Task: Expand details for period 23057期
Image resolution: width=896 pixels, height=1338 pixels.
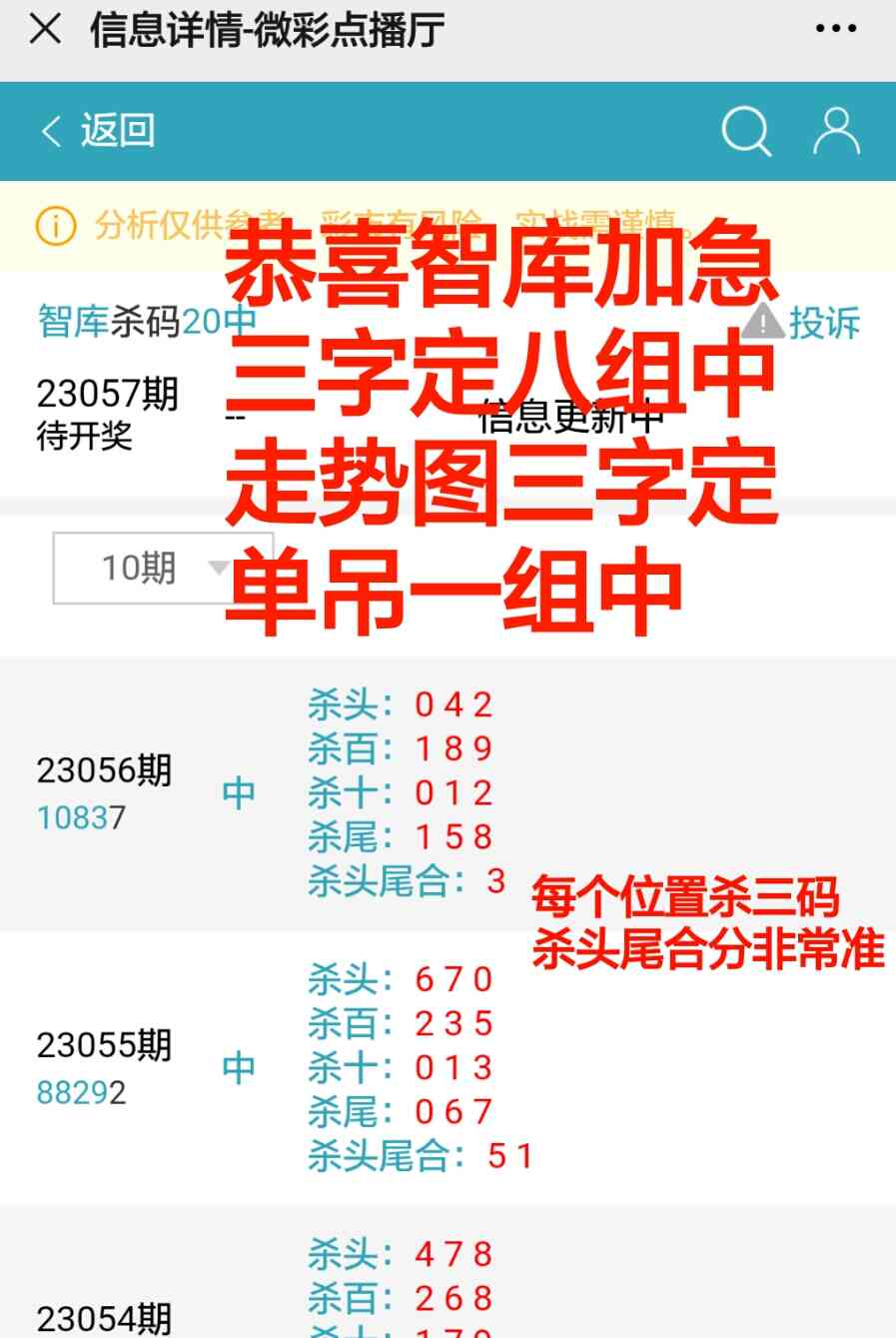Action: [107, 396]
